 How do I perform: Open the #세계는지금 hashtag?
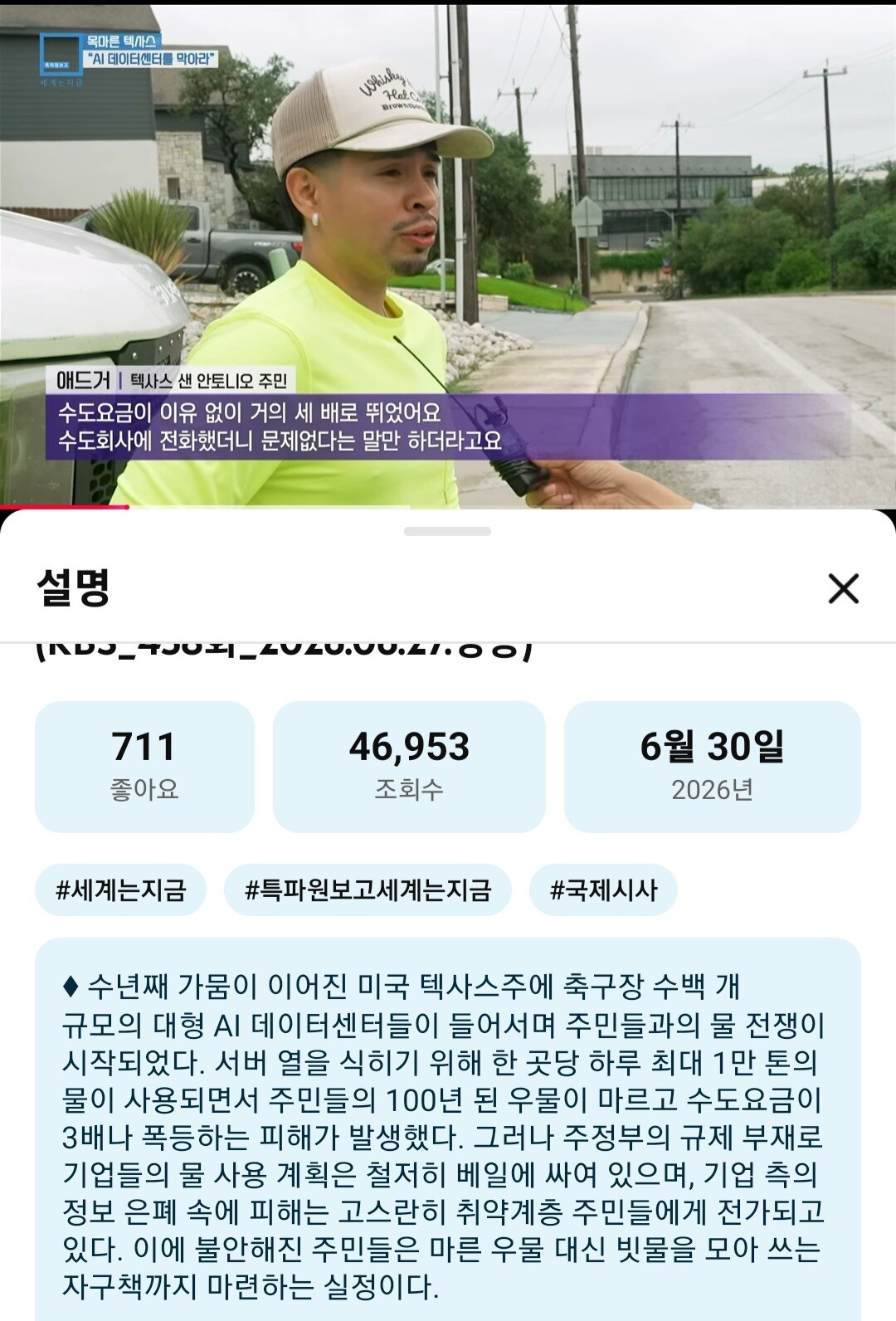coord(120,890)
